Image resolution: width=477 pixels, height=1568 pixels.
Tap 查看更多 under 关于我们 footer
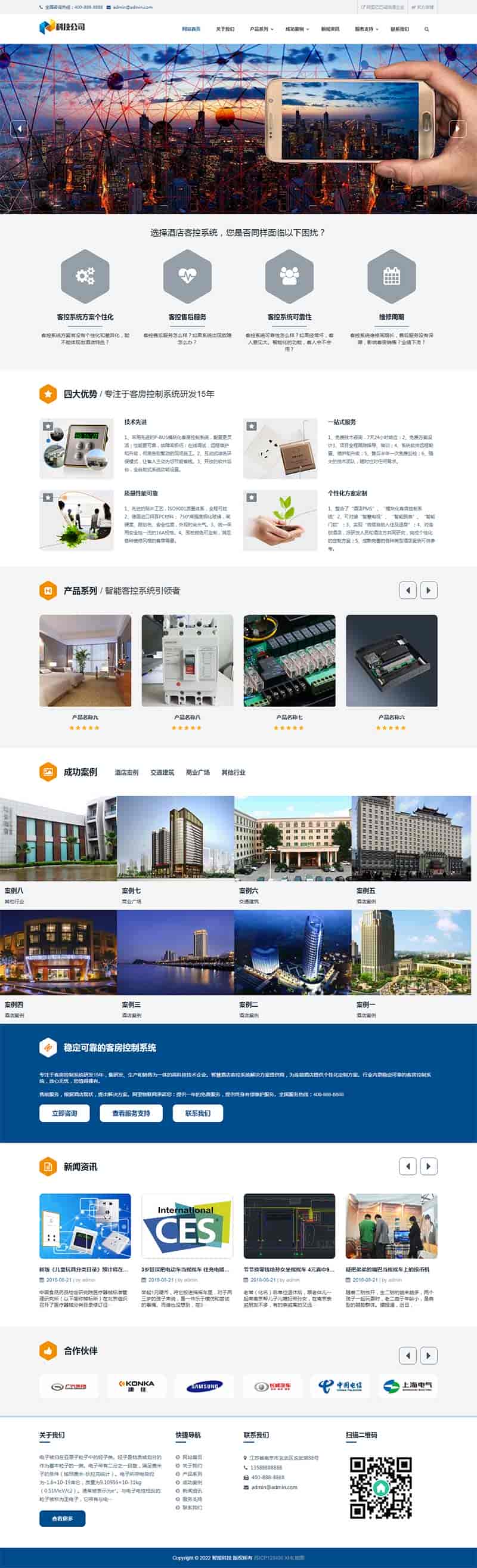click(62, 1518)
